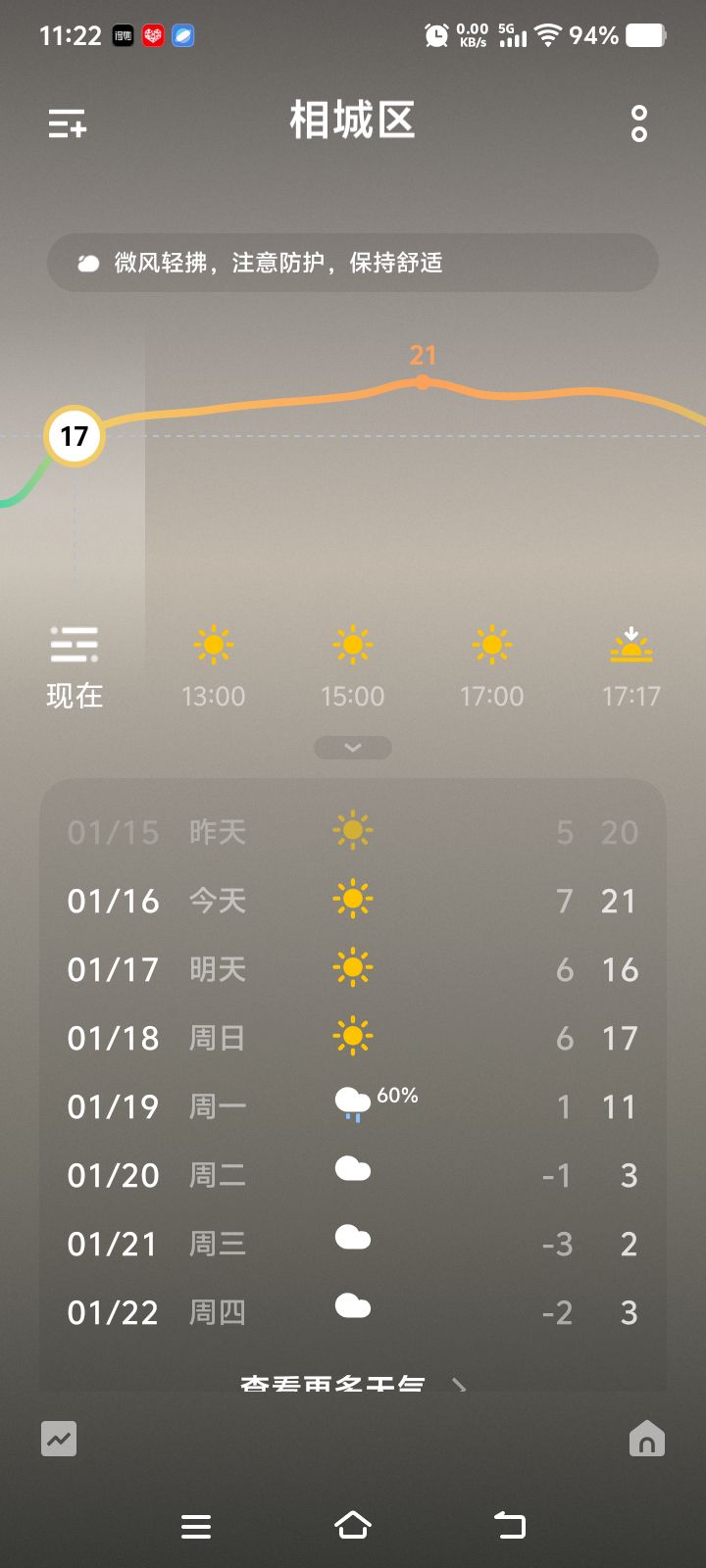706x1568 pixels.
Task: Open tomorrow's 01/17 forecast row
Action: (352, 969)
